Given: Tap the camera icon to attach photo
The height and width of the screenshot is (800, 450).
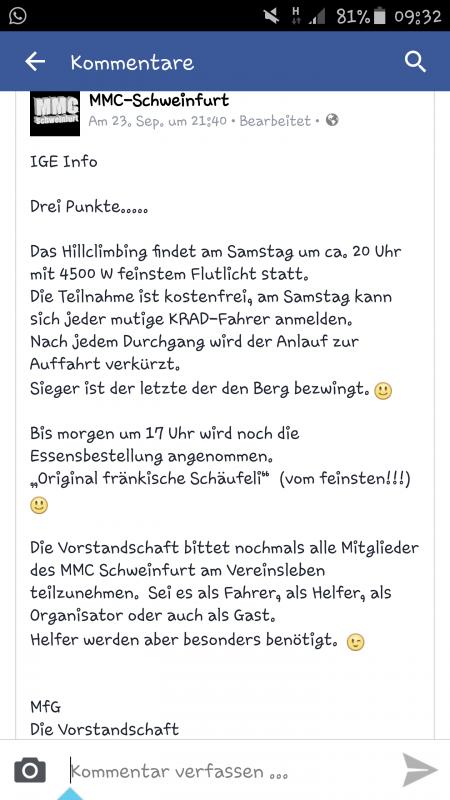Looking at the screenshot, I should tap(30, 771).
